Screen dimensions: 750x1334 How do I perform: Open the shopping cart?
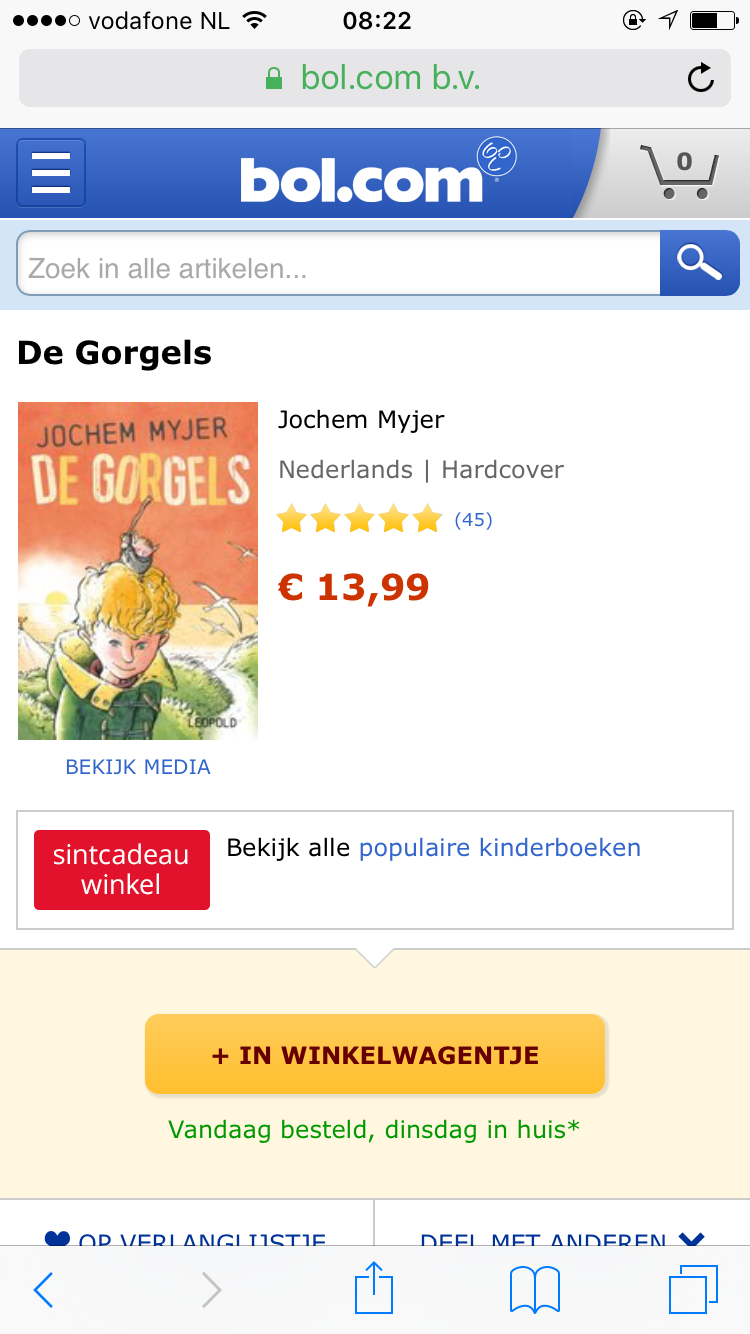point(680,172)
